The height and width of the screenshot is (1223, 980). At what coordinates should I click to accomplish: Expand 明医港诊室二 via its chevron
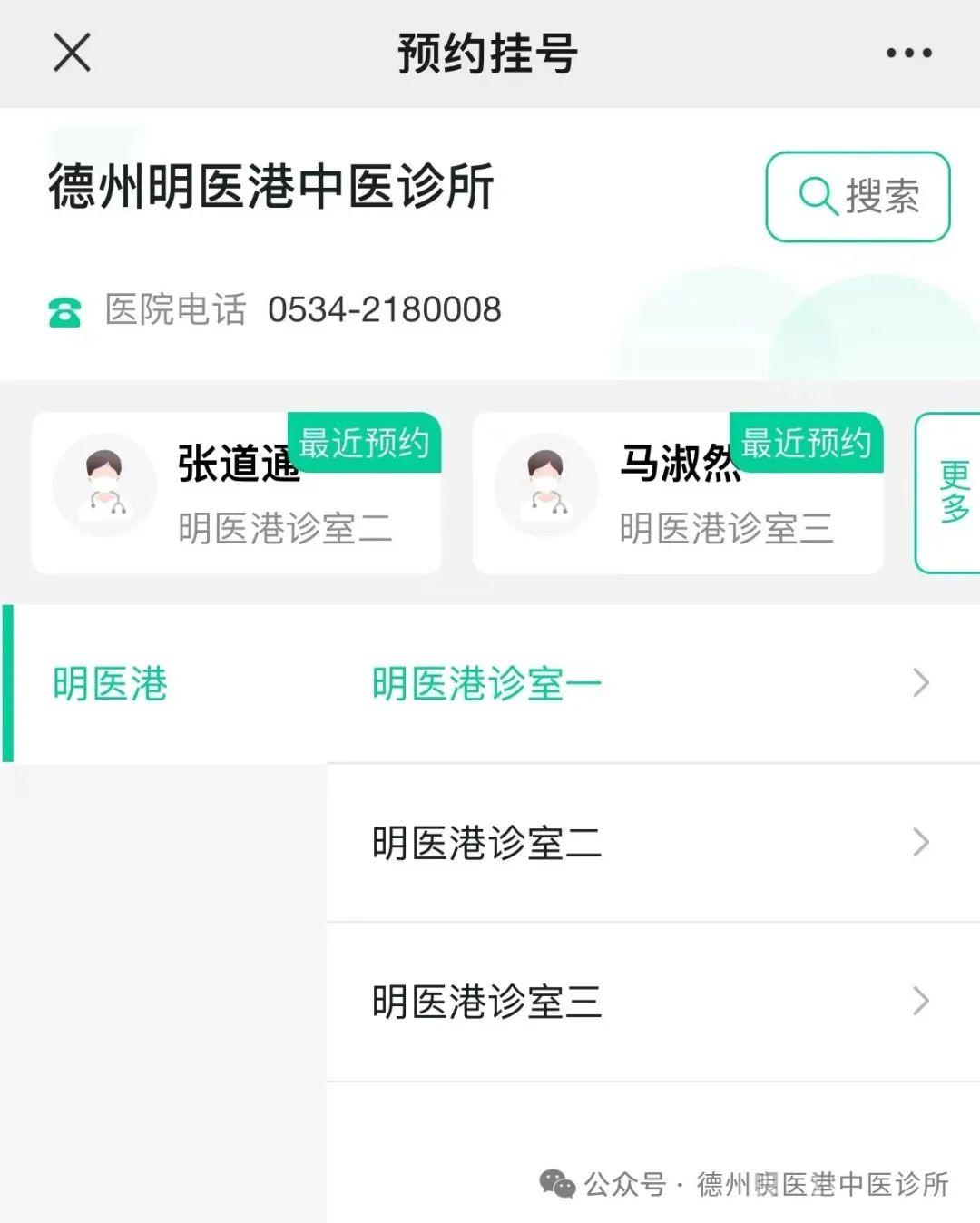pos(919,843)
